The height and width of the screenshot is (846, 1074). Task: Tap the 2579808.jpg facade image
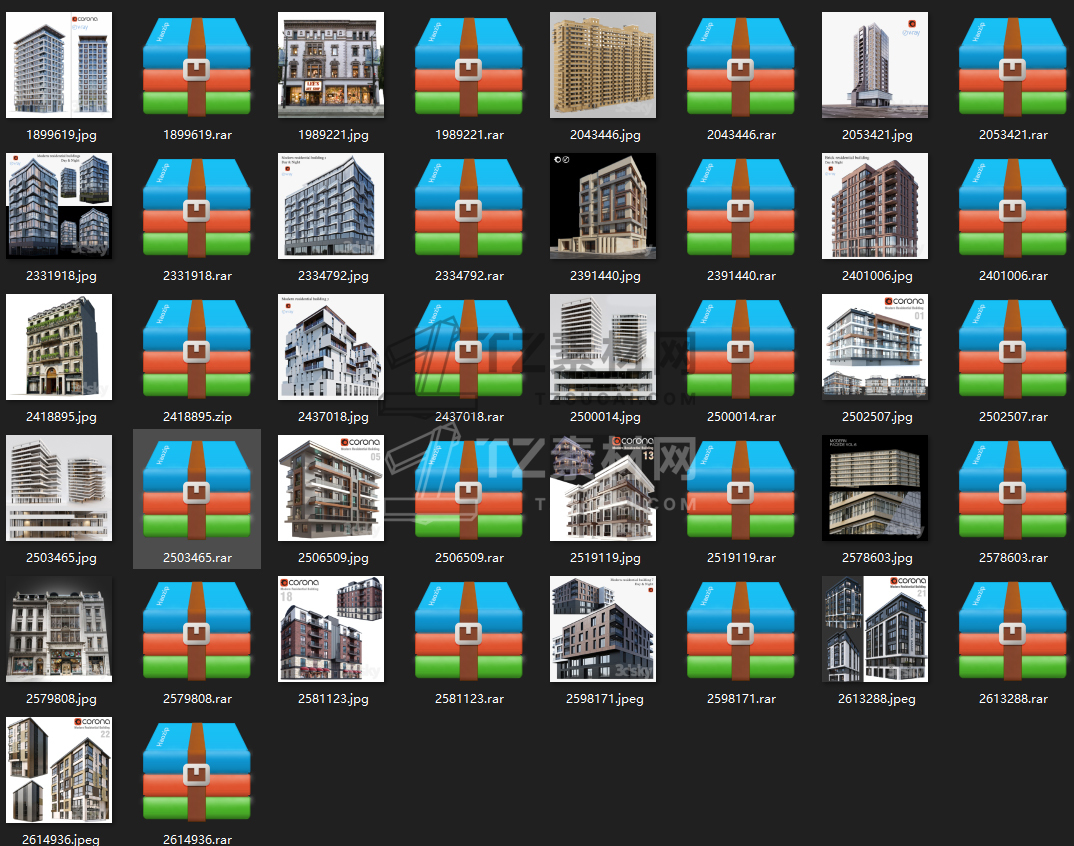pos(59,629)
